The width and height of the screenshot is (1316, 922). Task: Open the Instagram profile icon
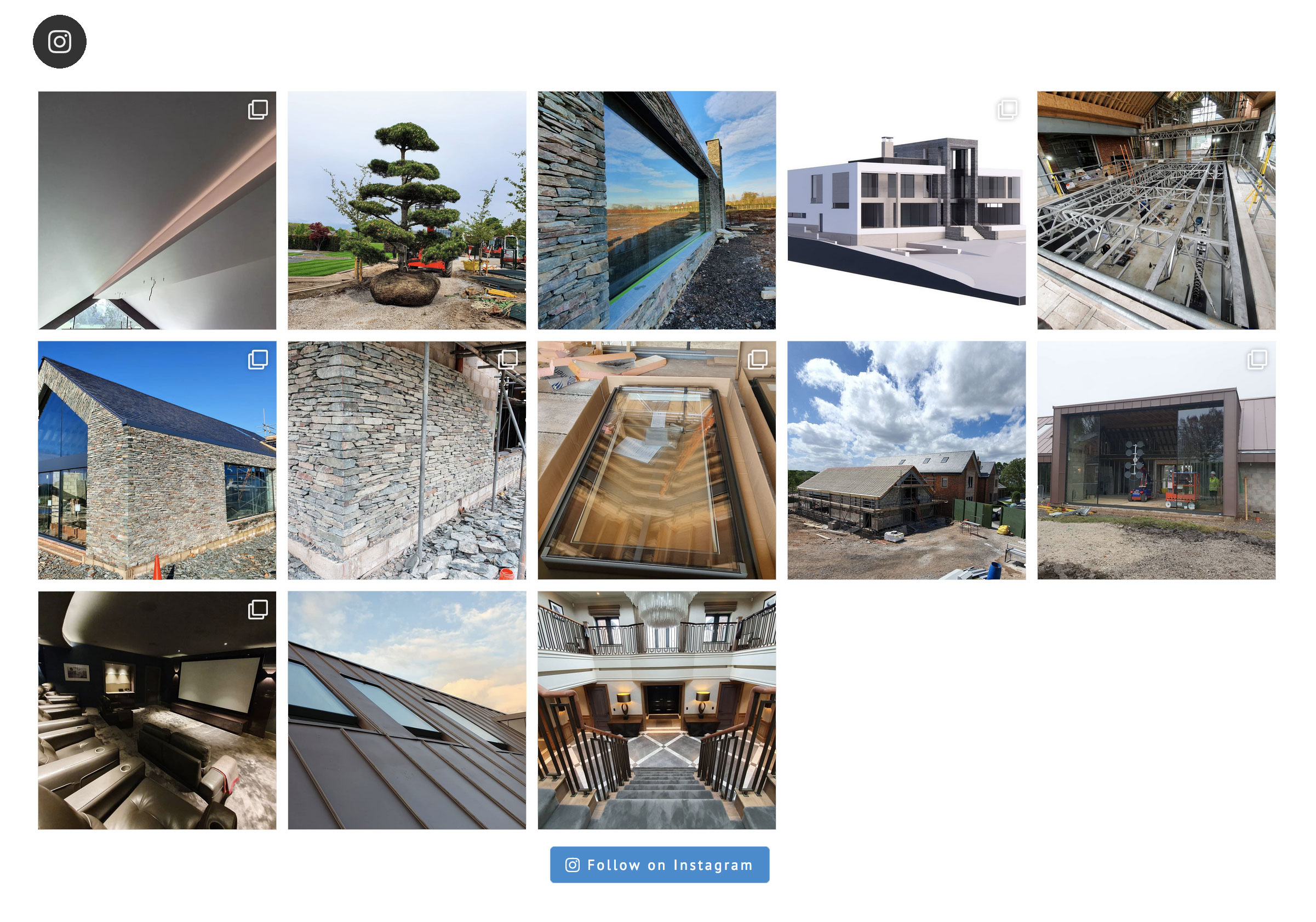(60, 42)
